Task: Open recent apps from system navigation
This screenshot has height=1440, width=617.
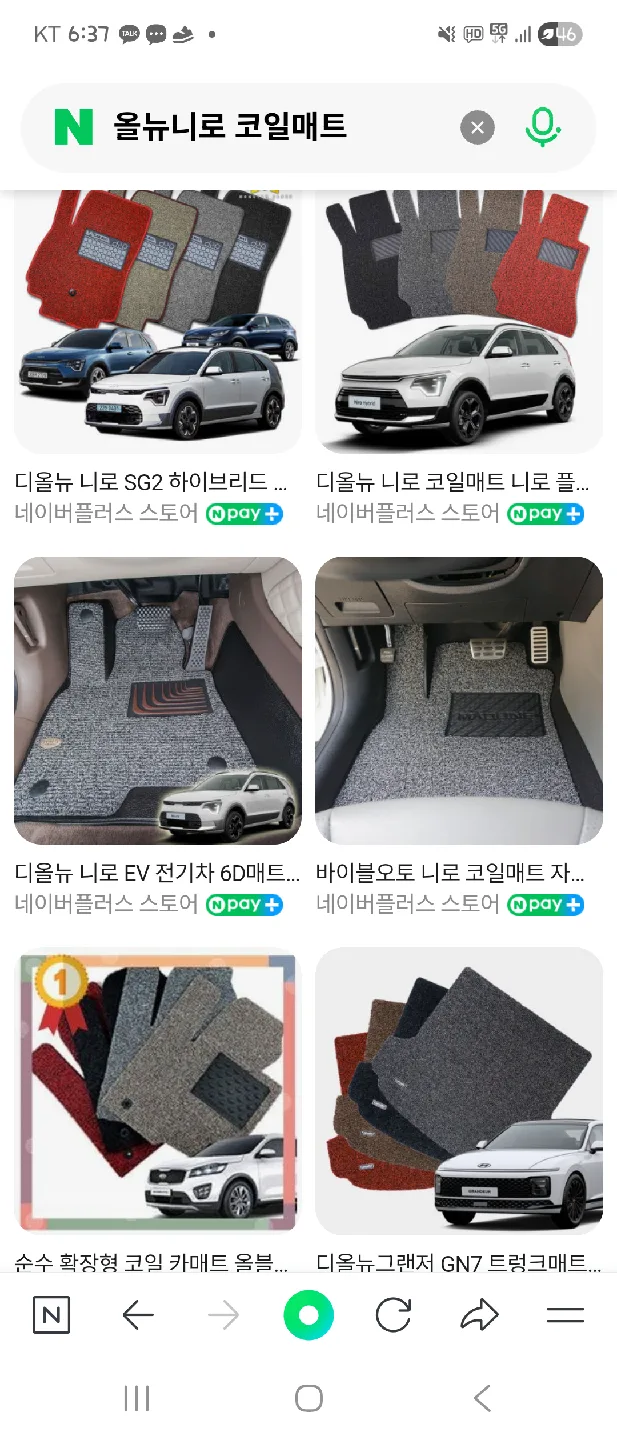Action: point(136,1398)
